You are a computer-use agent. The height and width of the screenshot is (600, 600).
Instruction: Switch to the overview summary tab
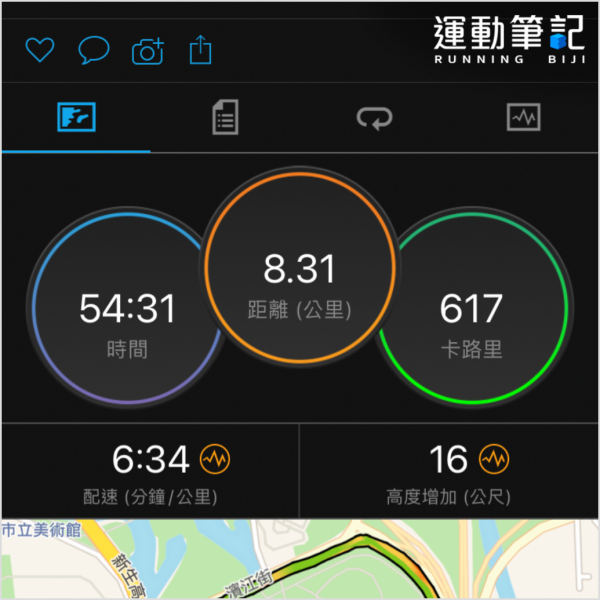click(x=75, y=119)
